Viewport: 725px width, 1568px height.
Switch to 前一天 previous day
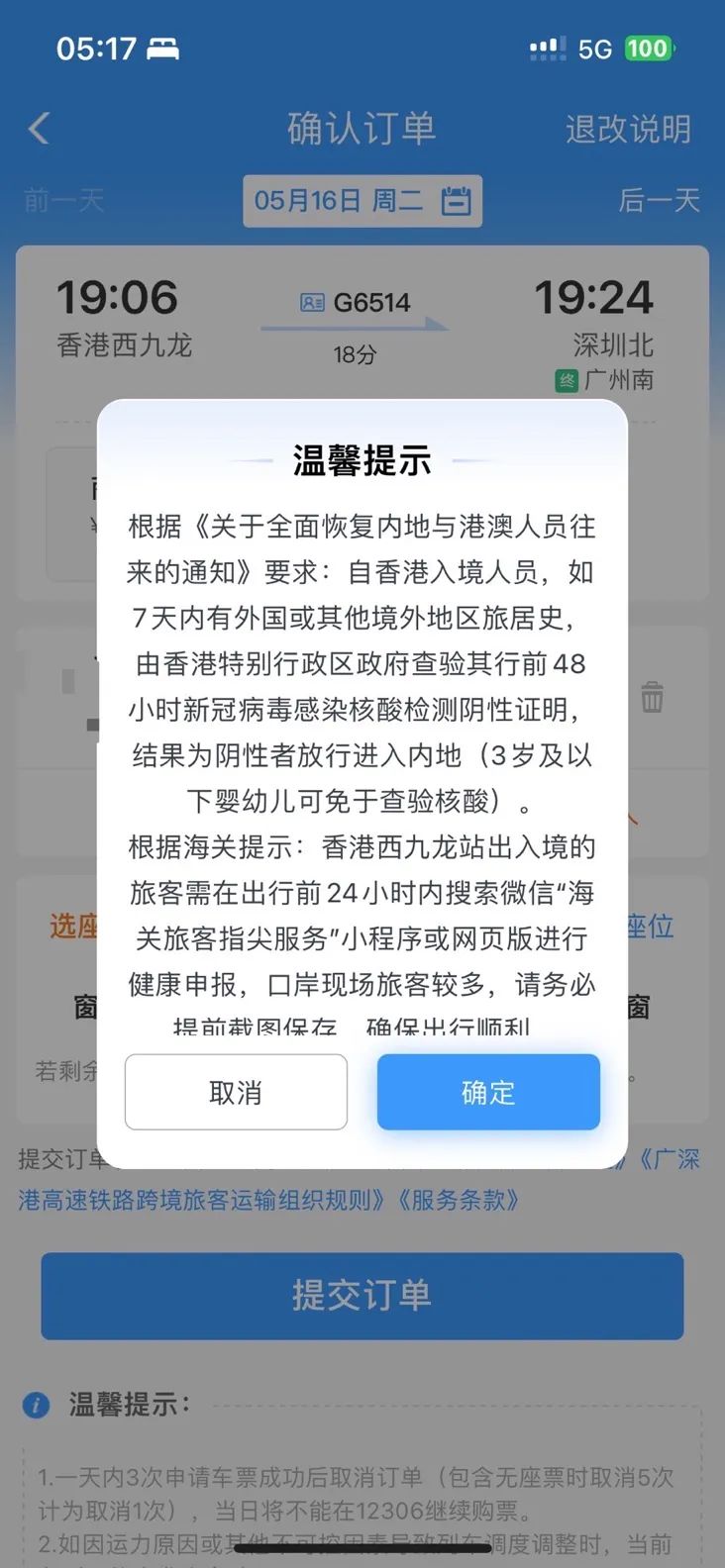[x=63, y=201]
